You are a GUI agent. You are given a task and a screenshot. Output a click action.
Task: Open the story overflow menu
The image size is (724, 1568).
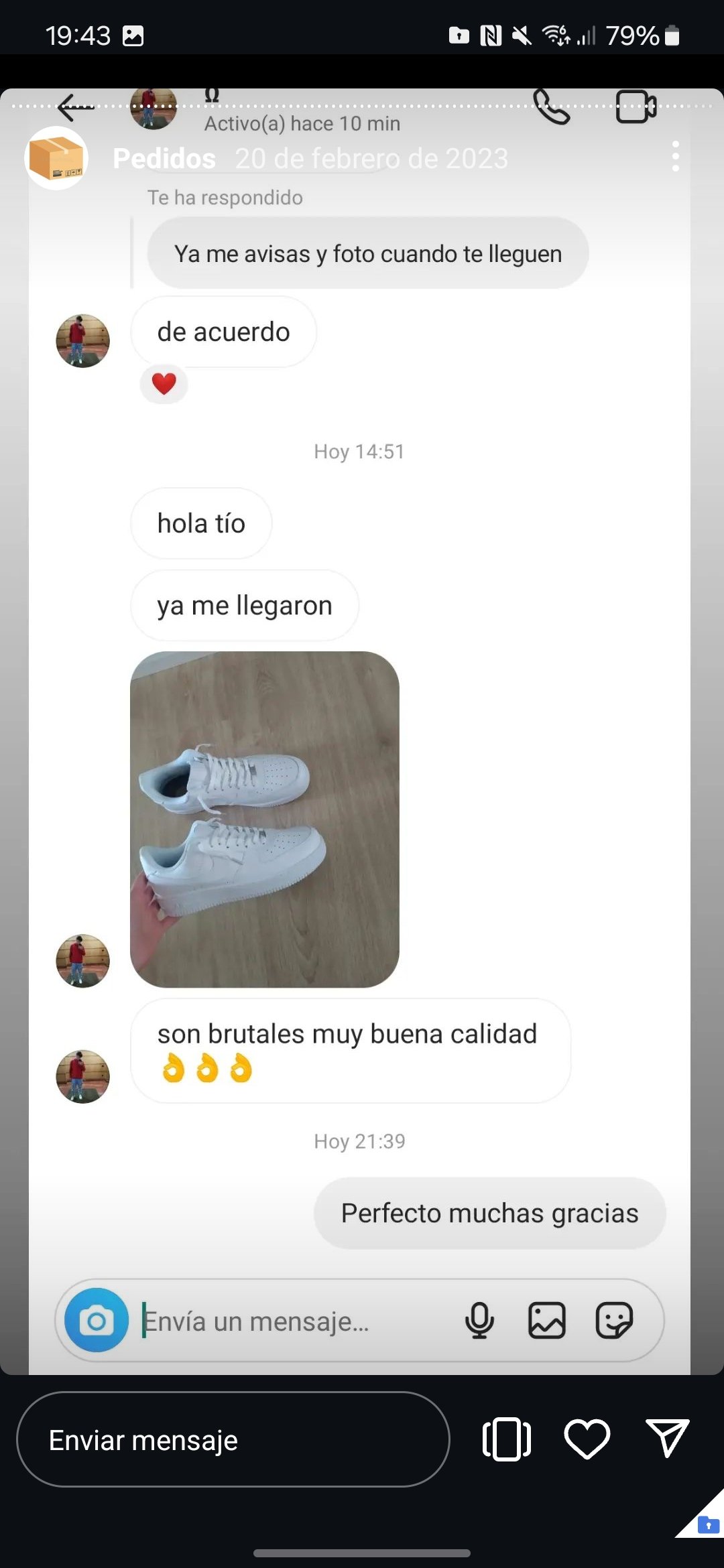[675, 156]
